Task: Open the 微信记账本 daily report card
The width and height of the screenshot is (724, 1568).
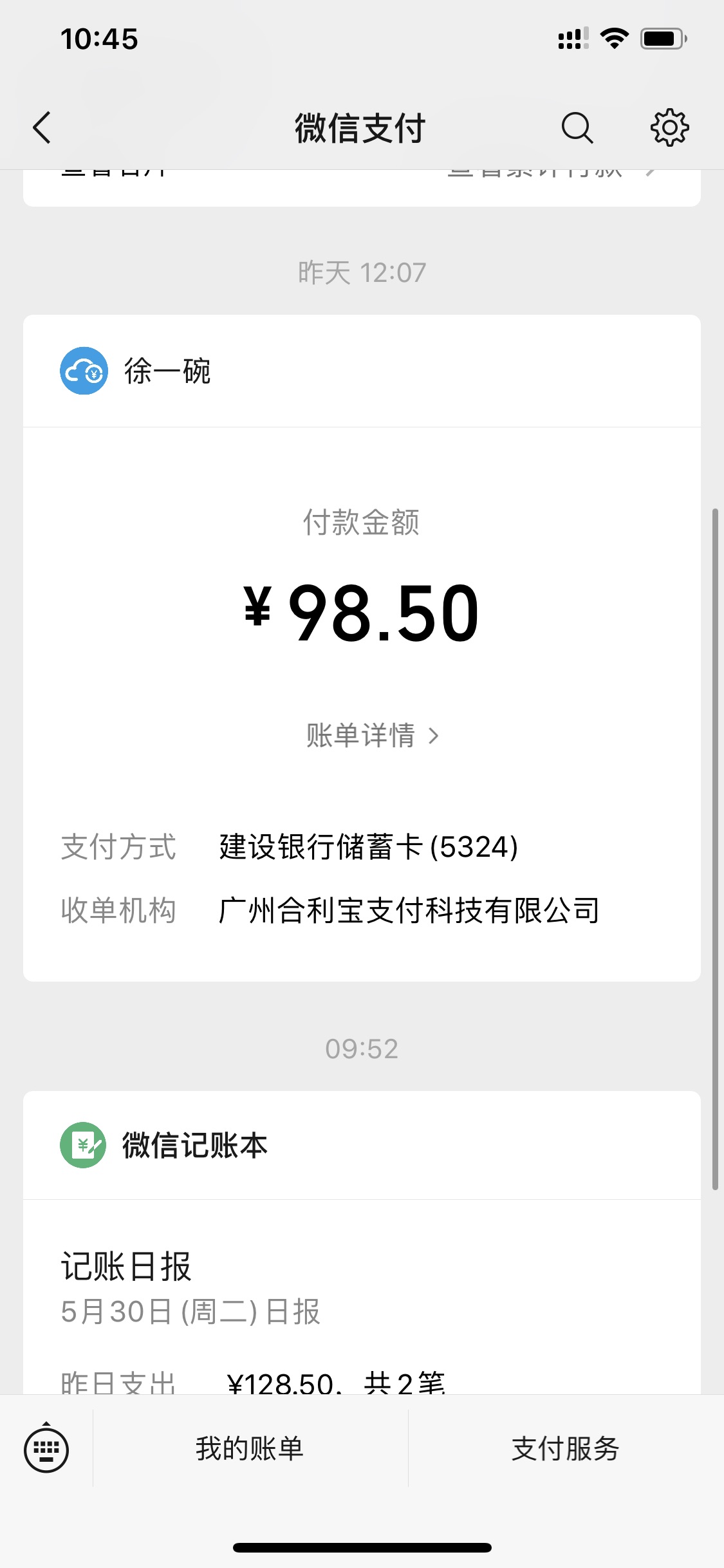Action: click(360, 1281)
